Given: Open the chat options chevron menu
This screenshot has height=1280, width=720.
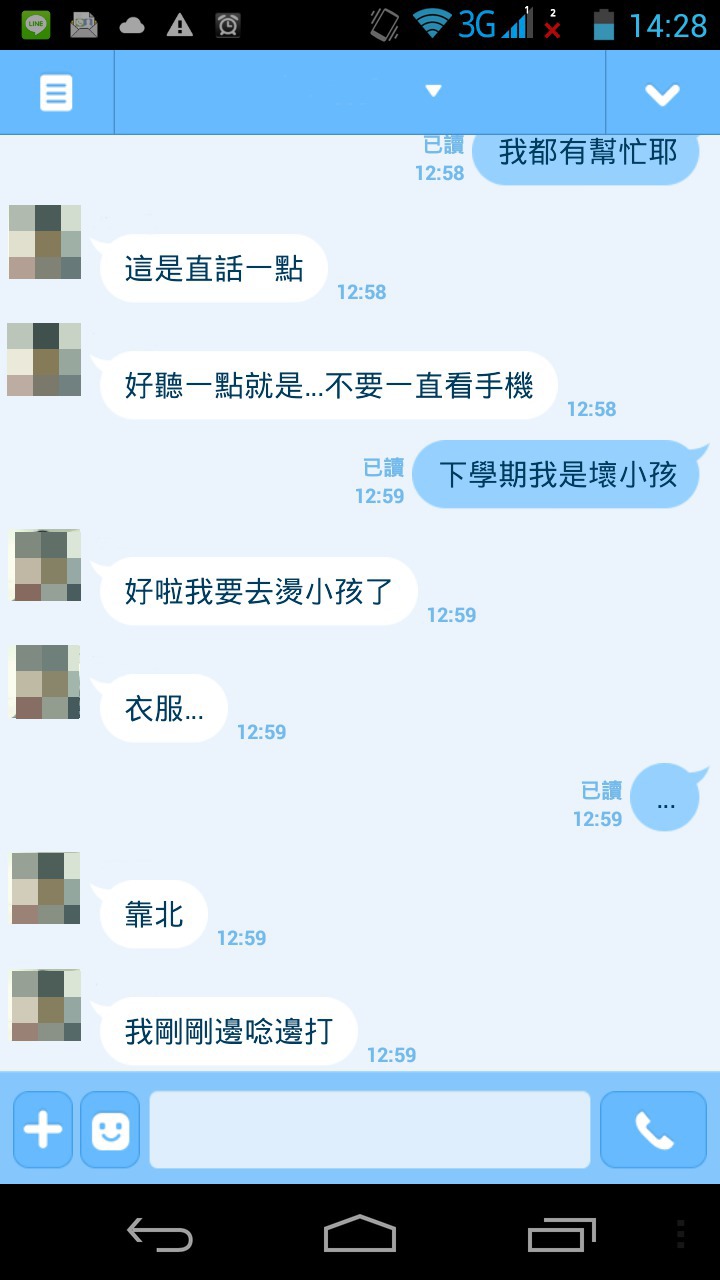Looking at the screenshot, I should (662, 94).
